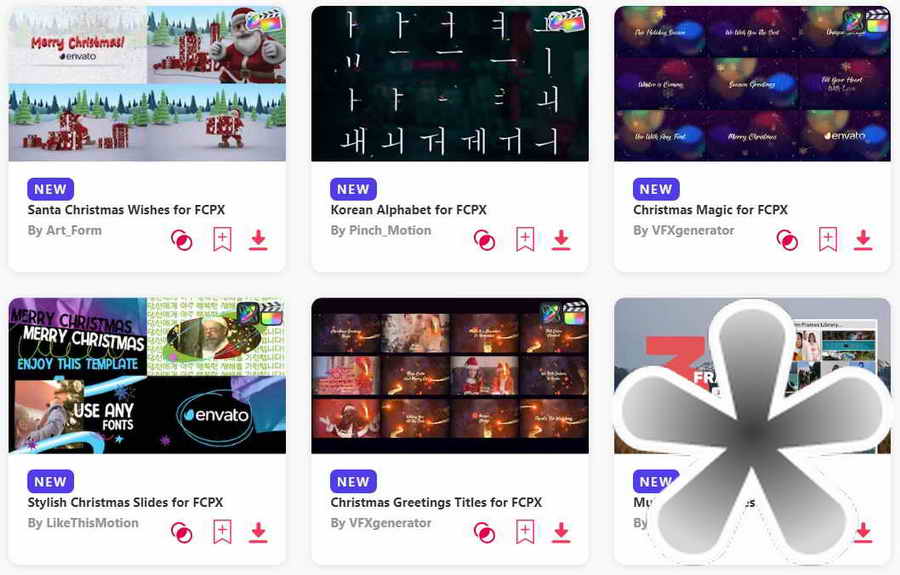Download Korean Alphabet for FCPX

pyautogui.click(x=561, y=240)
